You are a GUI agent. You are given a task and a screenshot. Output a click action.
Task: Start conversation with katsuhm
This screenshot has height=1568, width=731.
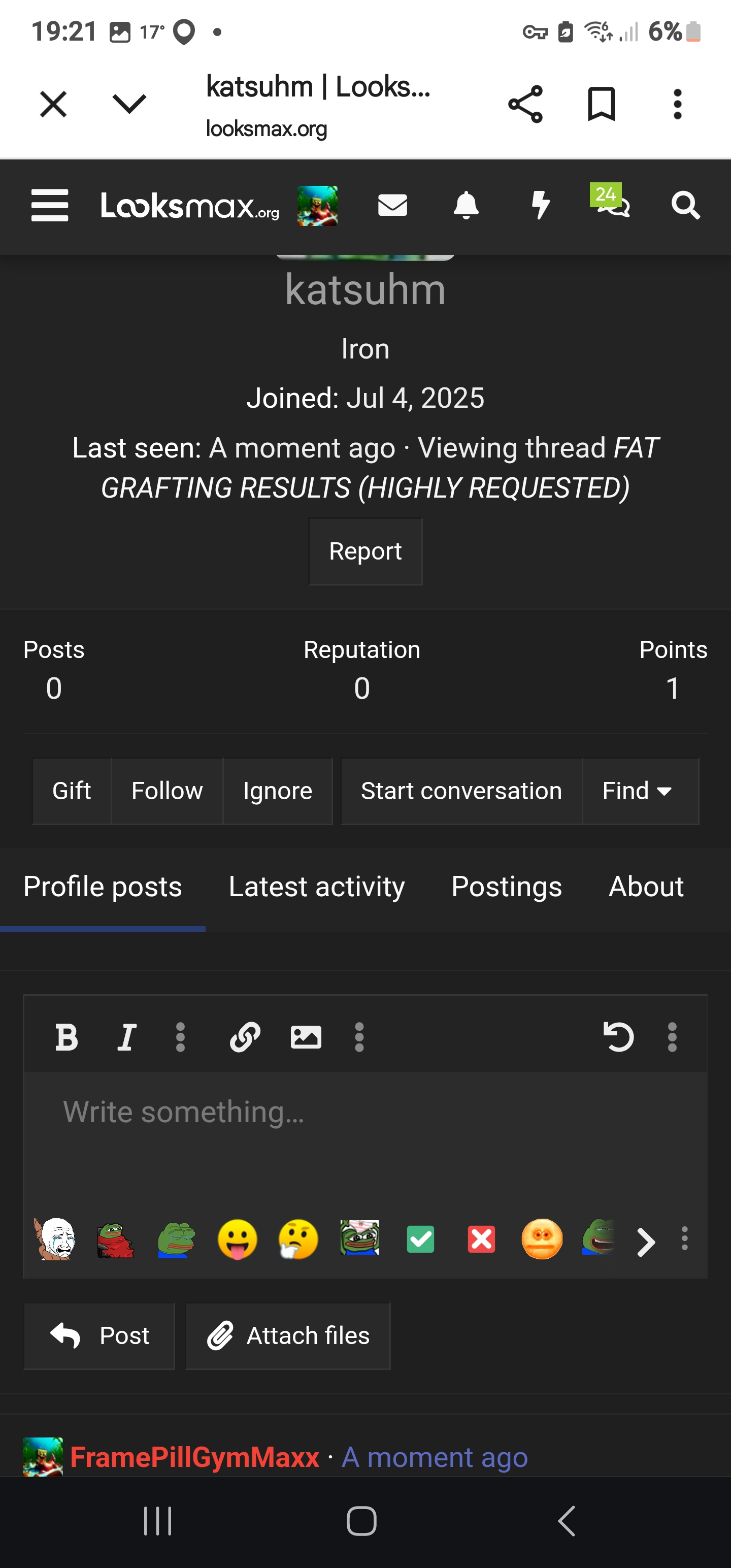pos(461,791)
